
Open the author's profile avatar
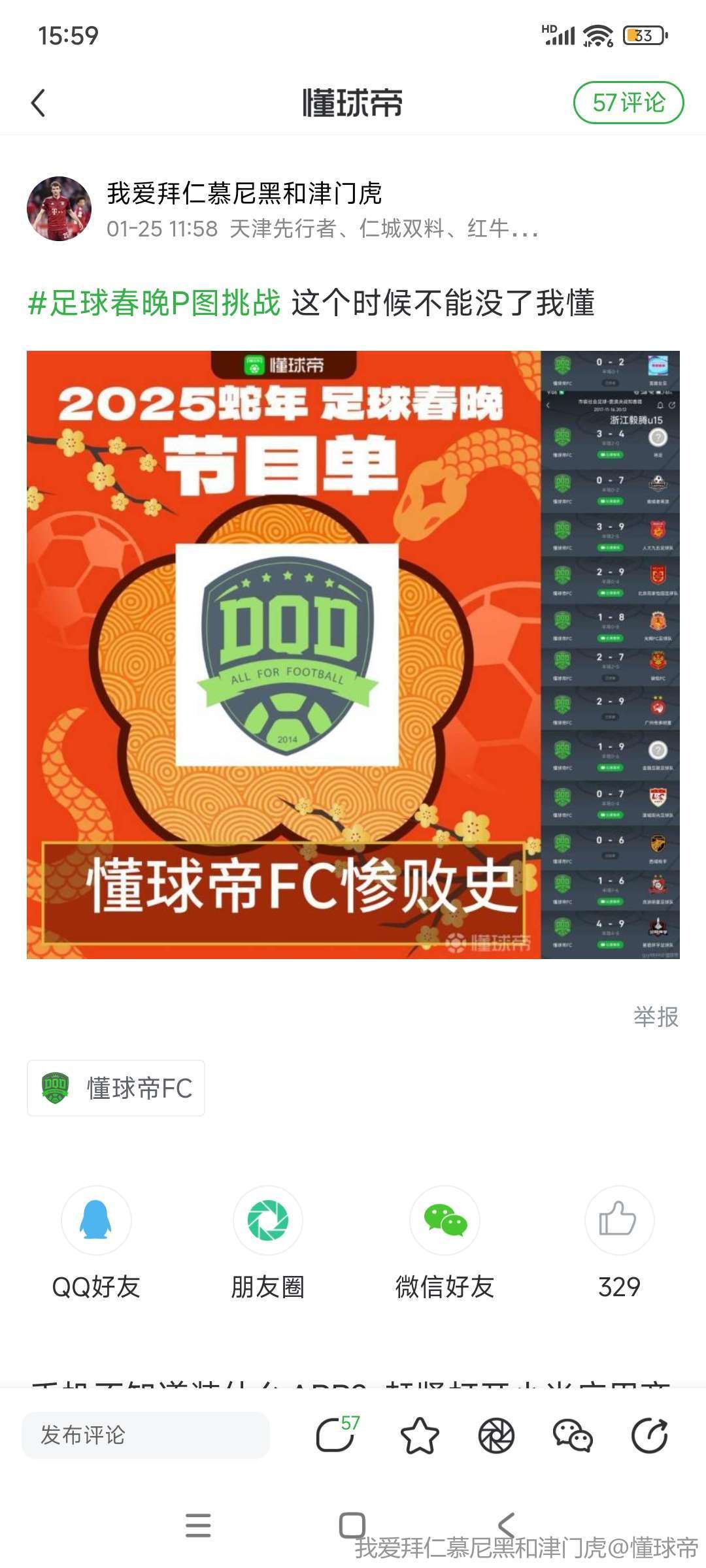59,208
